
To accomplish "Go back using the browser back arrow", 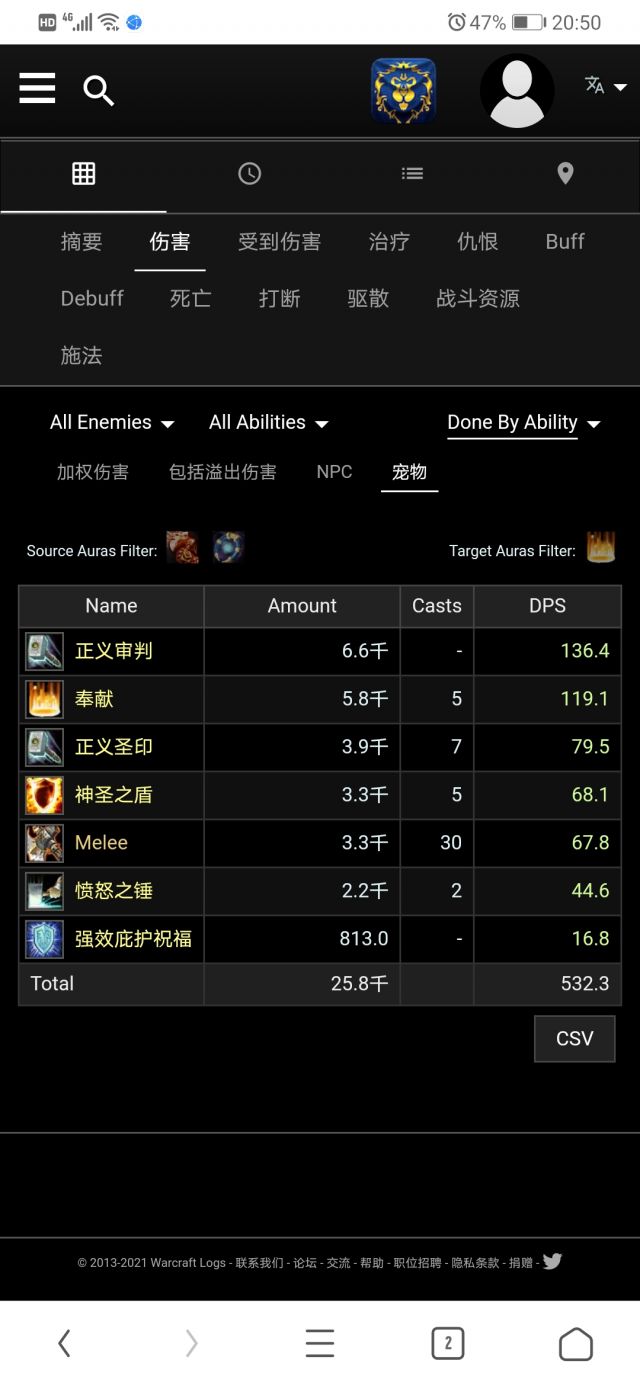I will 64,1343.
